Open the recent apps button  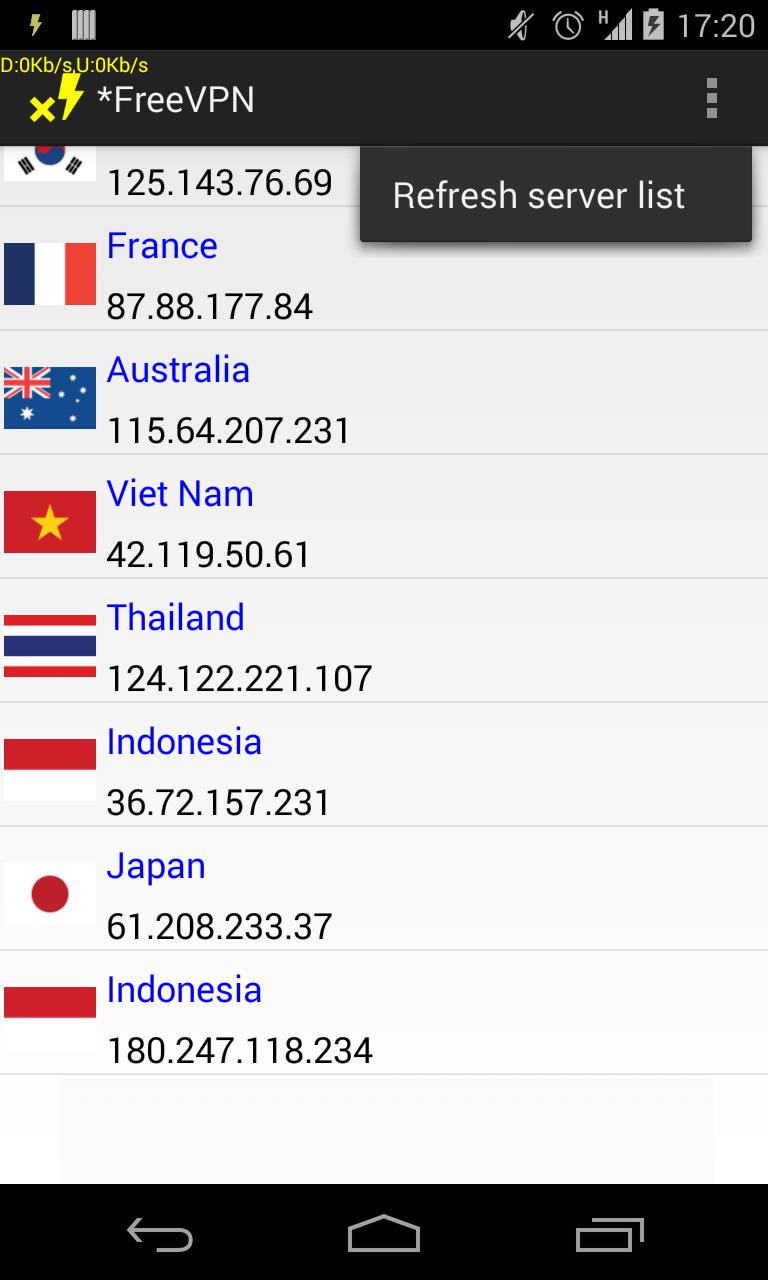(608, 1235)
